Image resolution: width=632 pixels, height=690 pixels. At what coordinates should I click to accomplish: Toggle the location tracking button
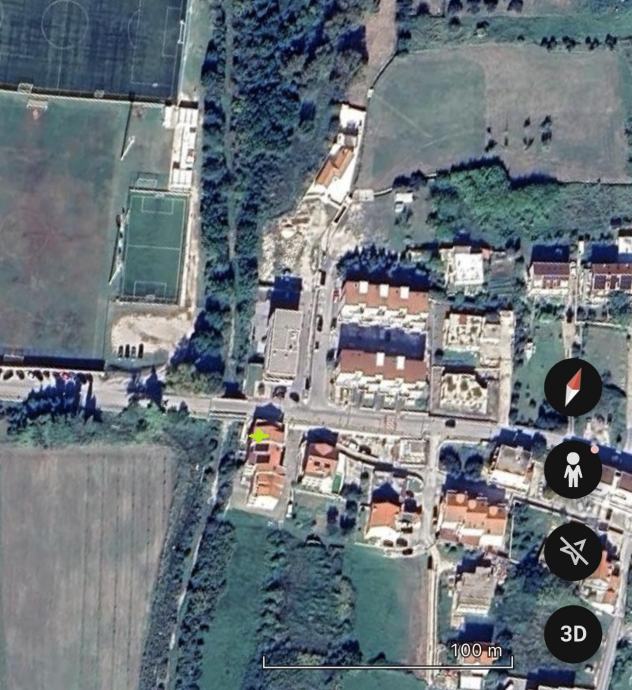[573, 552]
